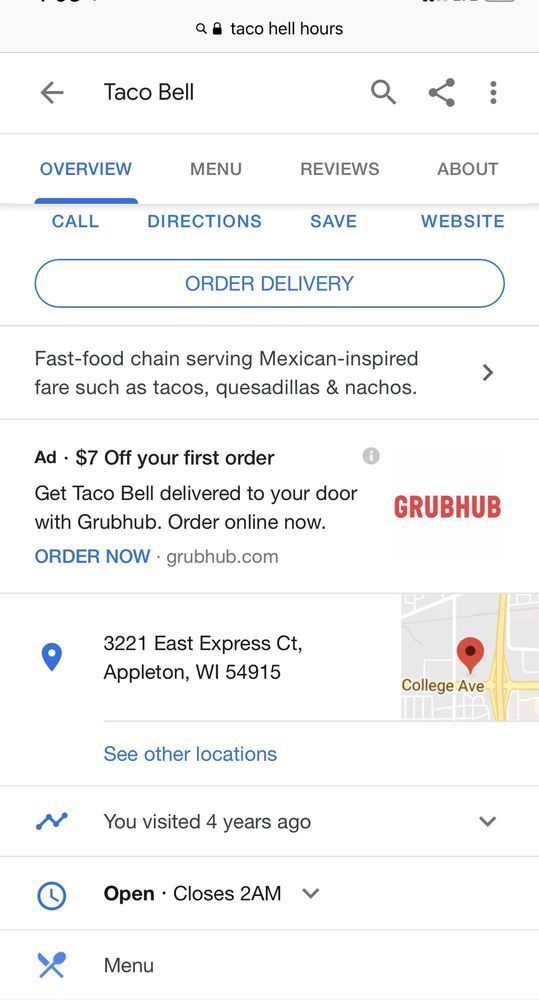This screenshot has width=539, height=1000.
Task: Call the restaurant
Action: point(75,221)
